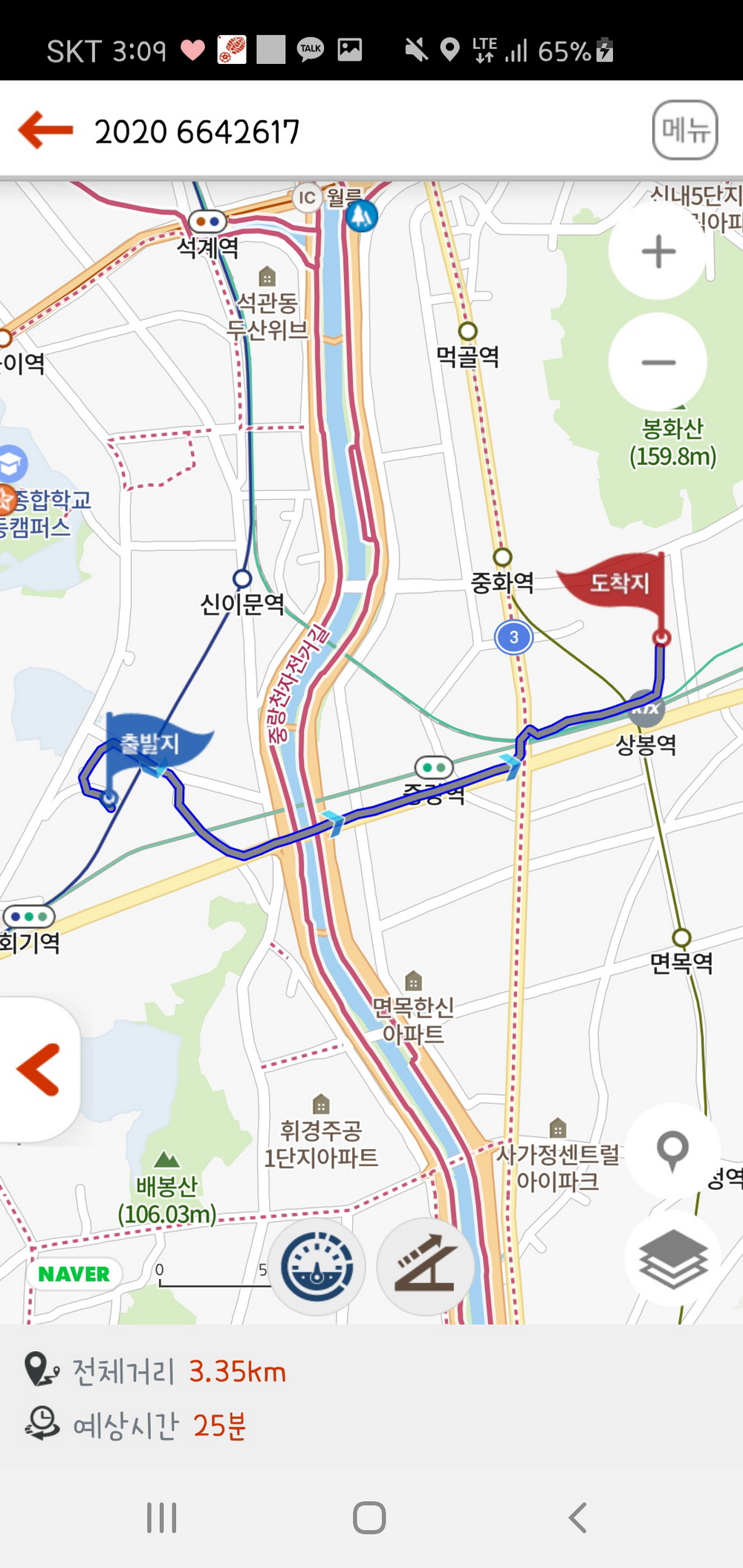Zoom out on the map
The width and height of the screenshot is (743, 1568).
(x=658, y=362)
